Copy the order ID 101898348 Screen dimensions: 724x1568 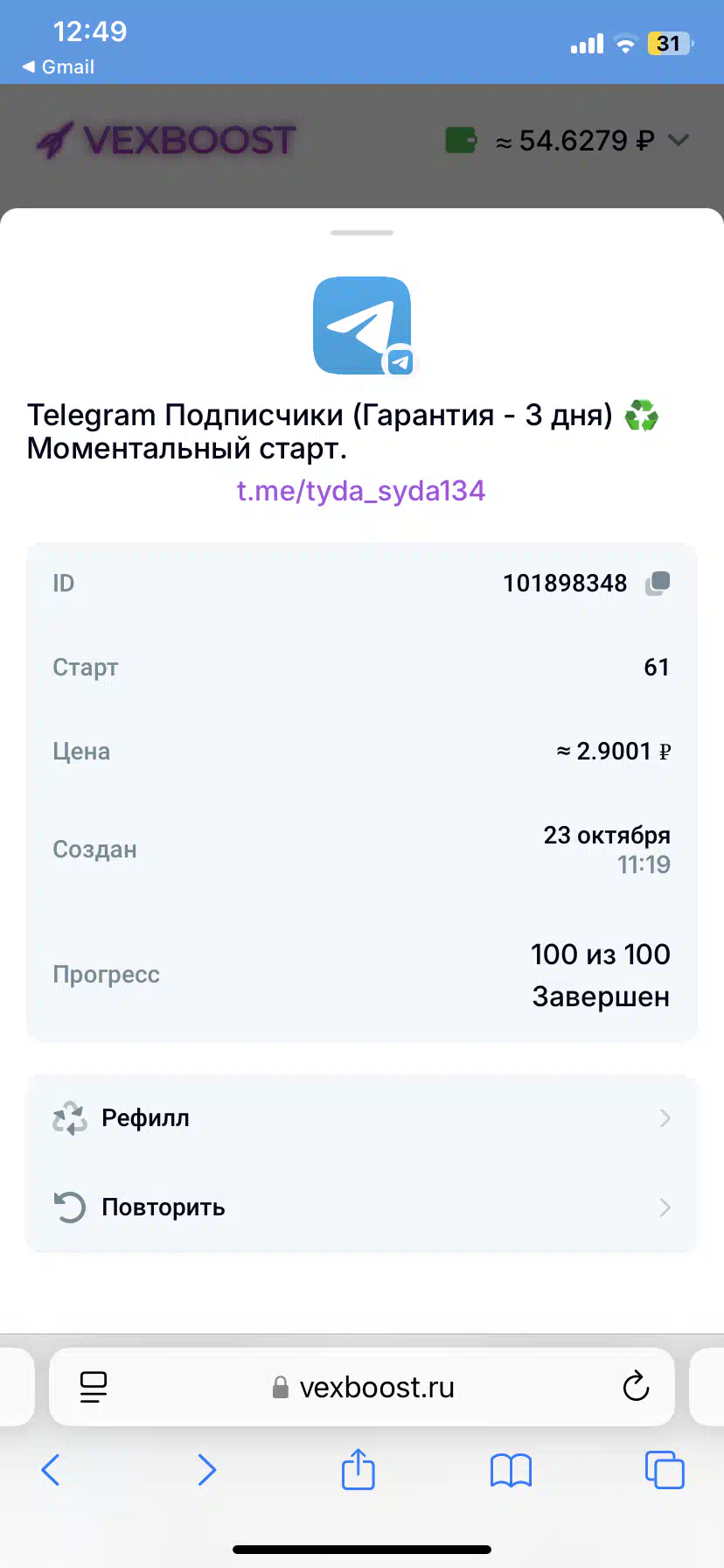[658, 583]
